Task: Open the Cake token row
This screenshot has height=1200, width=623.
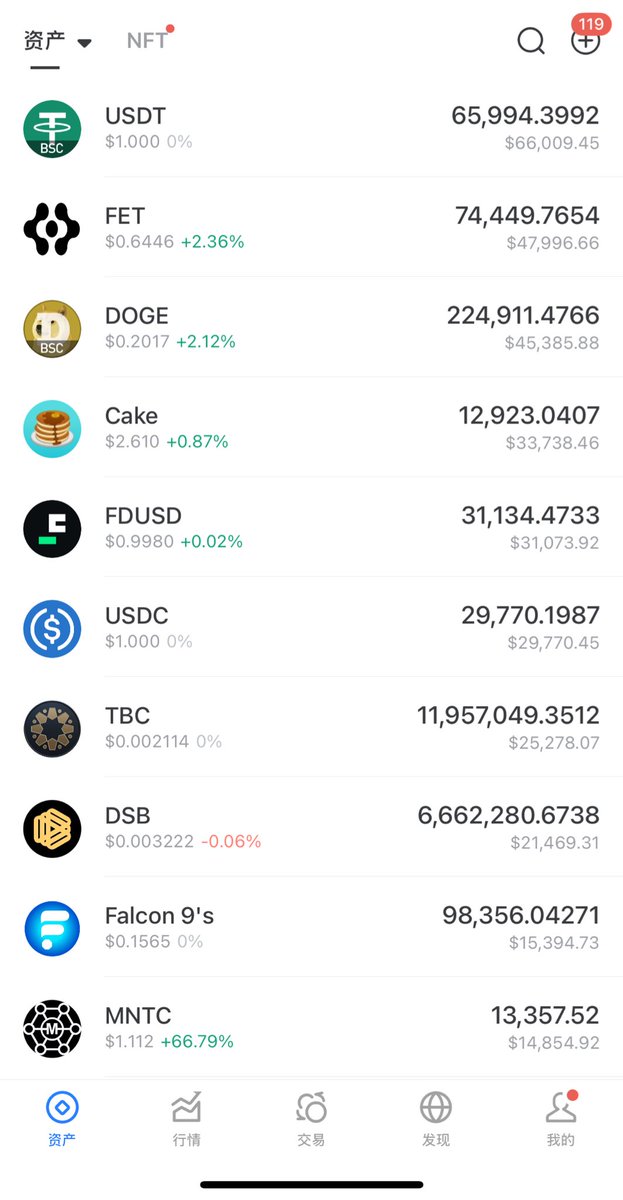Action: point(311,429)
